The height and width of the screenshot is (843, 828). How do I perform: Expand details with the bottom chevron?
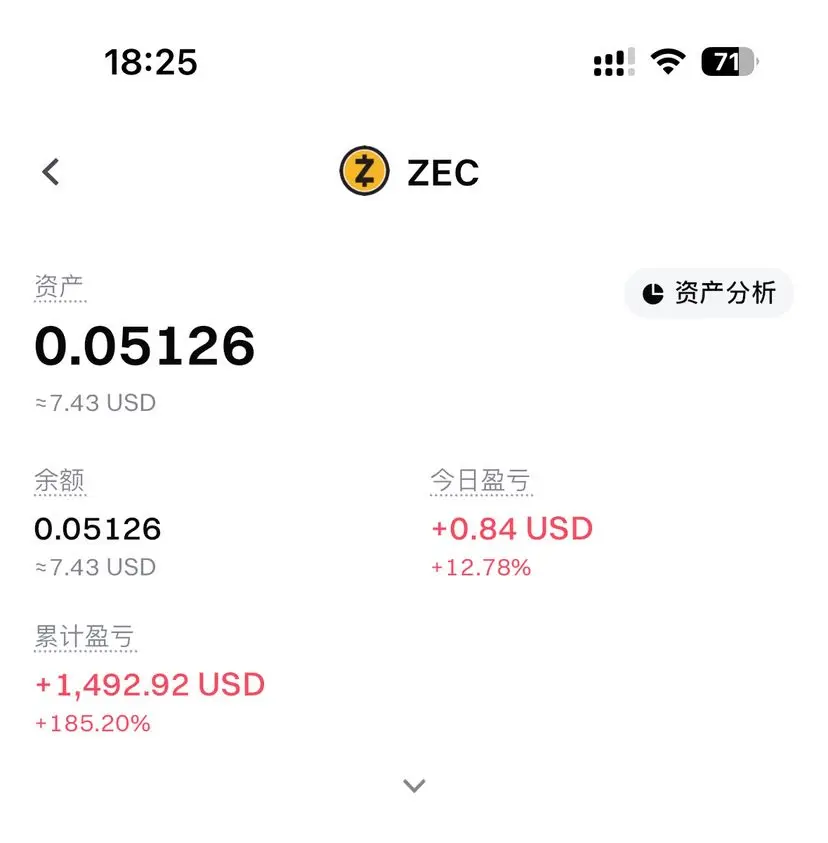tap(414, 786)
